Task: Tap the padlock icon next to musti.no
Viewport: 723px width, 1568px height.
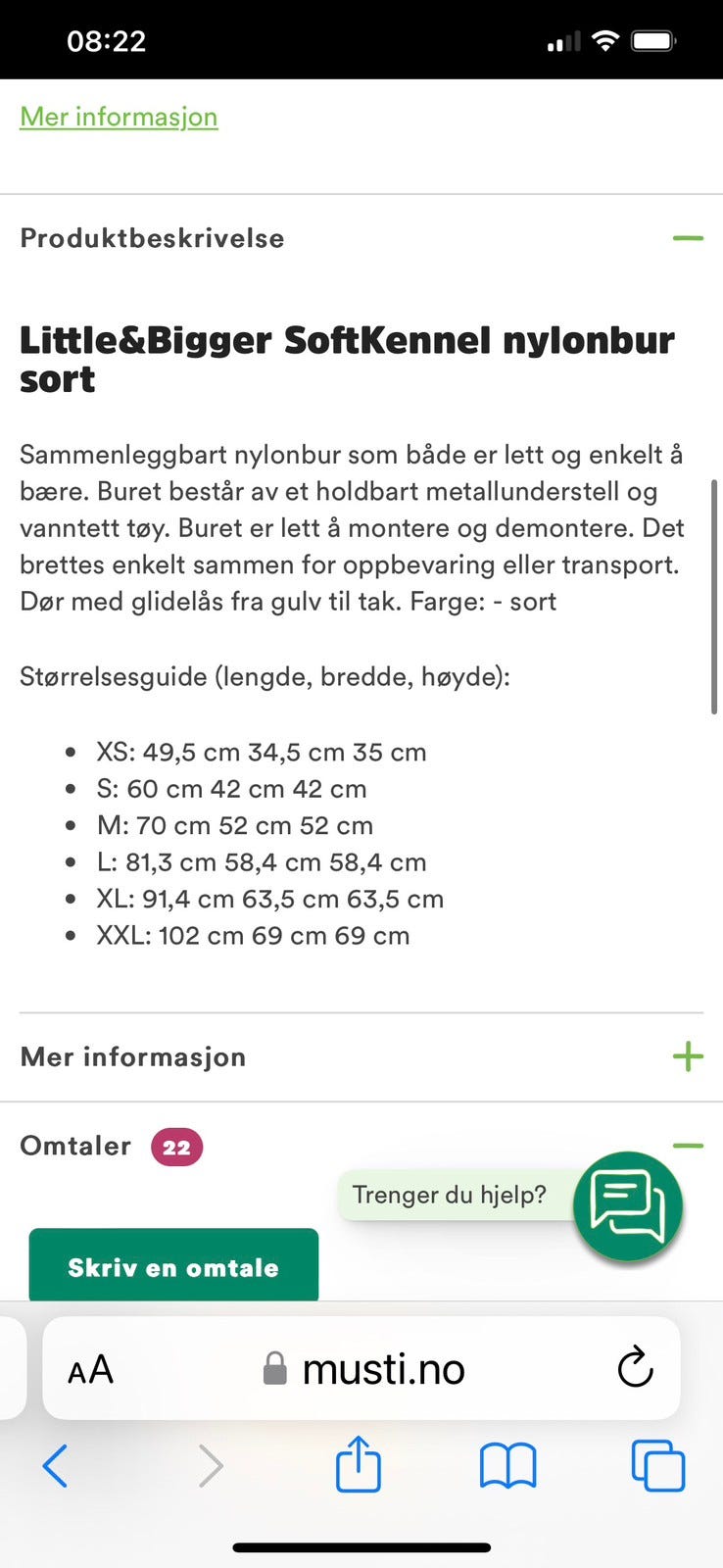Action: [x=274, y=1367]
